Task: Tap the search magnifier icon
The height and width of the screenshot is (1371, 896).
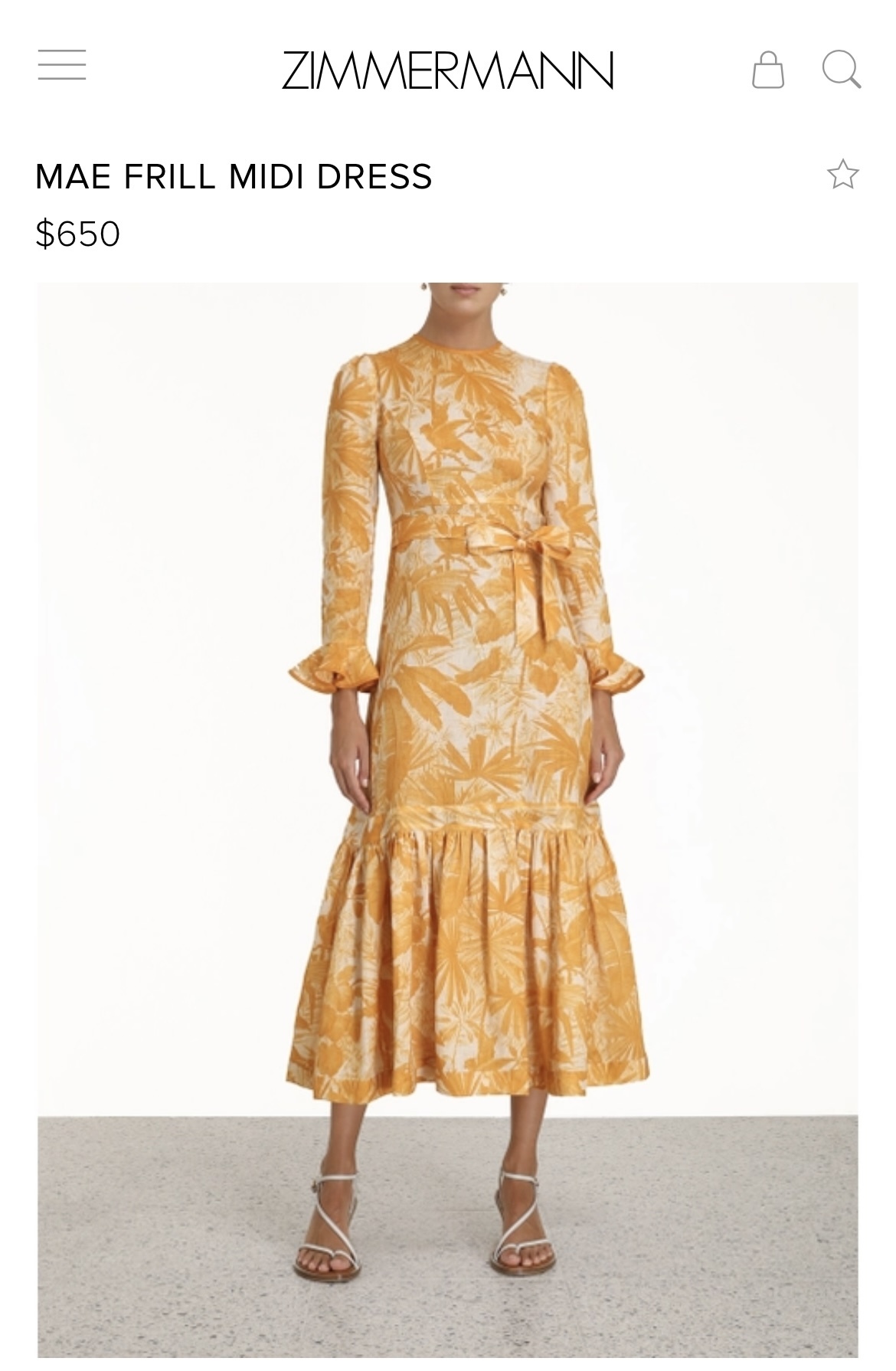Action: pyautogui.click(x=841, y=70)
